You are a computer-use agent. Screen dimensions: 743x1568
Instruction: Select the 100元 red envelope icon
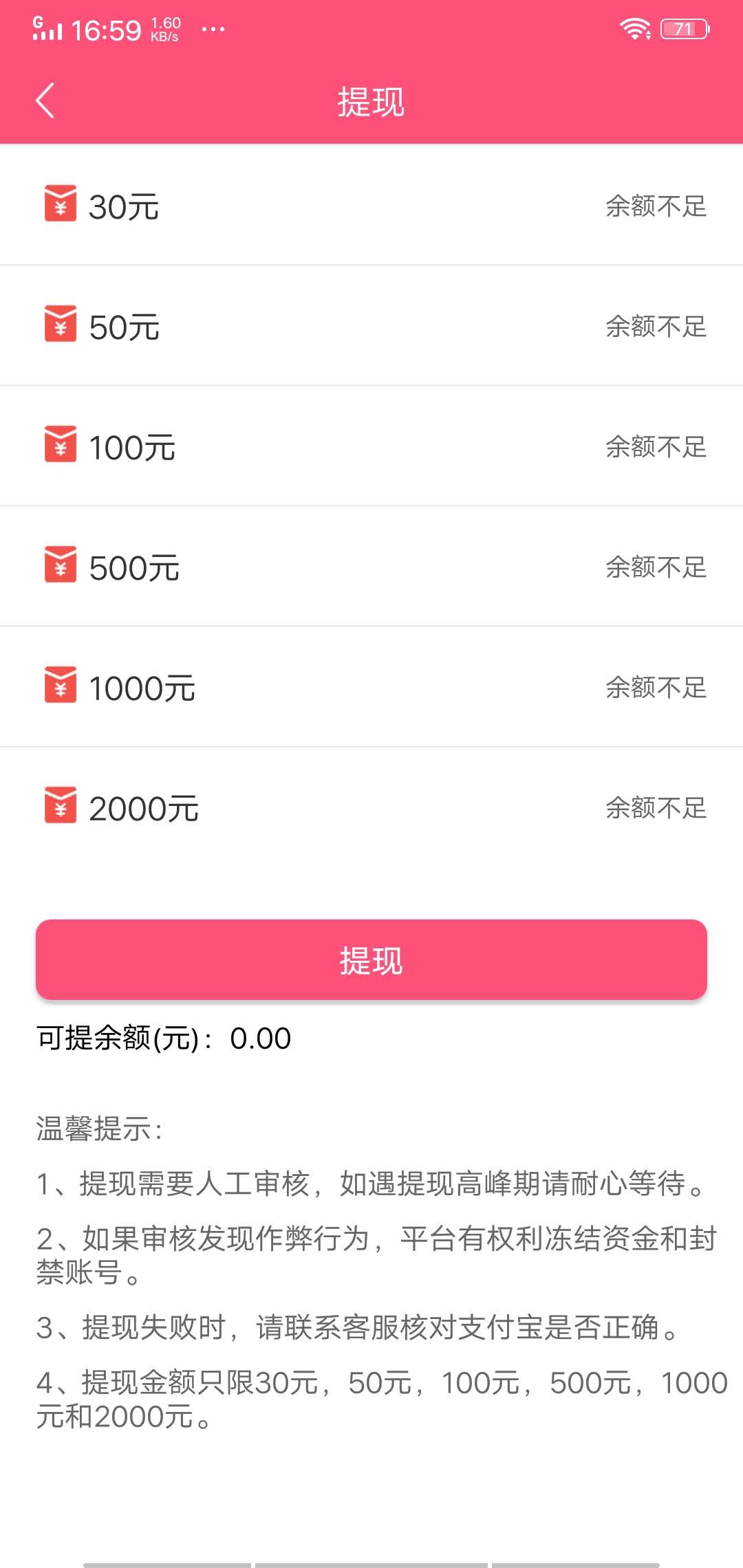pyautogui.click(x=59, y=447)
